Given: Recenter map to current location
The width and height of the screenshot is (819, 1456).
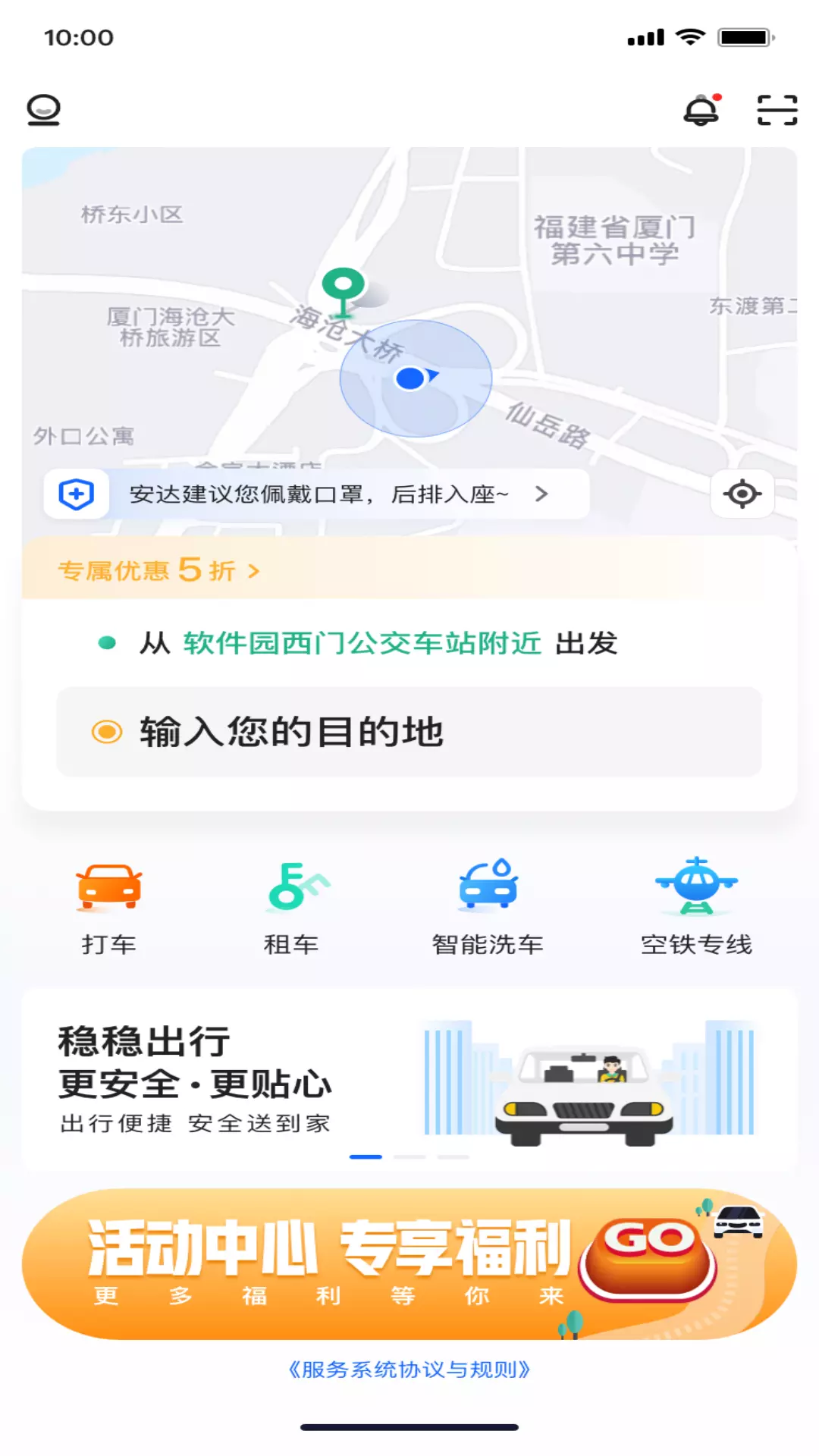Looking at the screenshot, I should (742, 494).
